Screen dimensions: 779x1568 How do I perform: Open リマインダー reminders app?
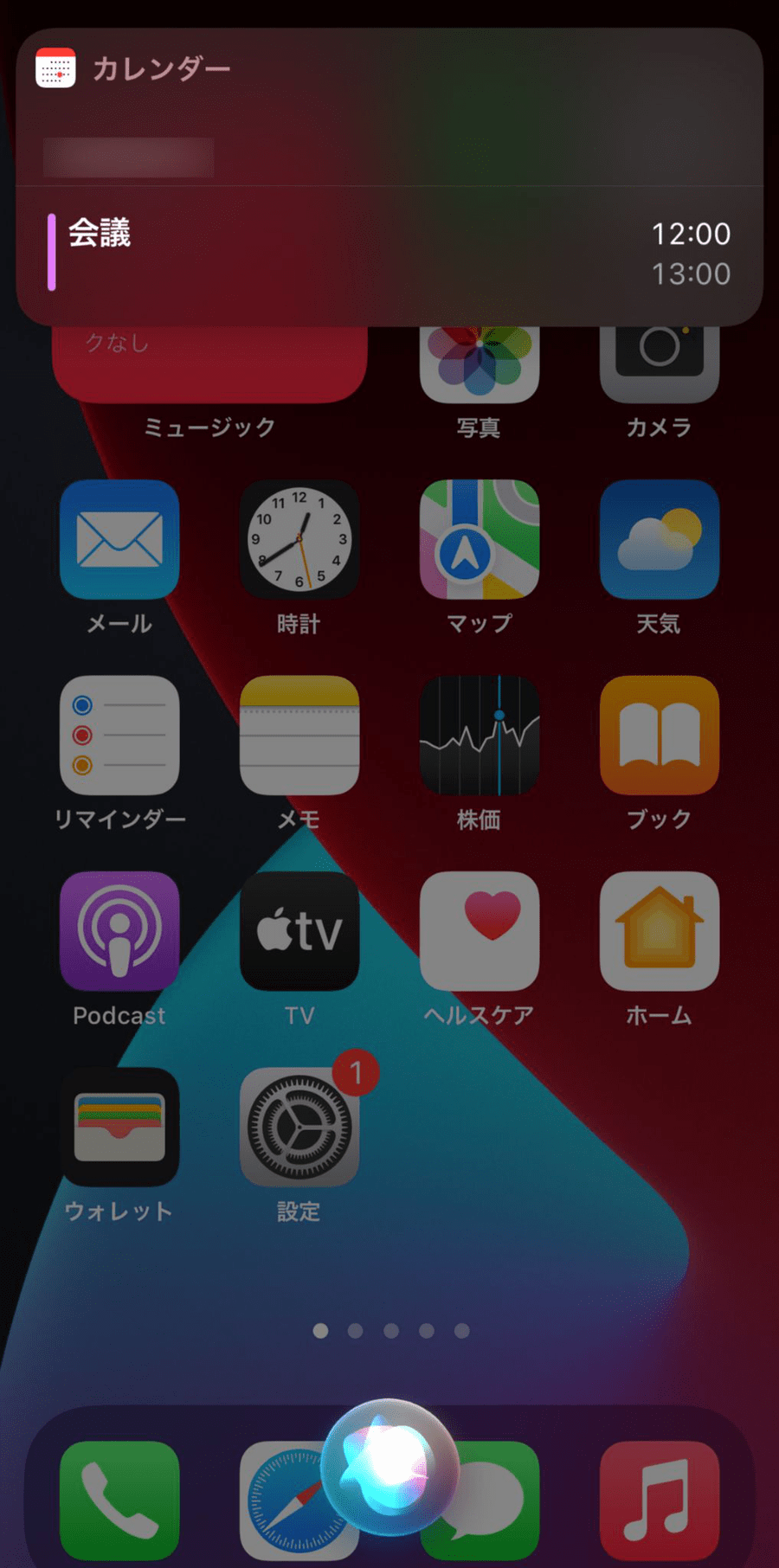[119, 736]
